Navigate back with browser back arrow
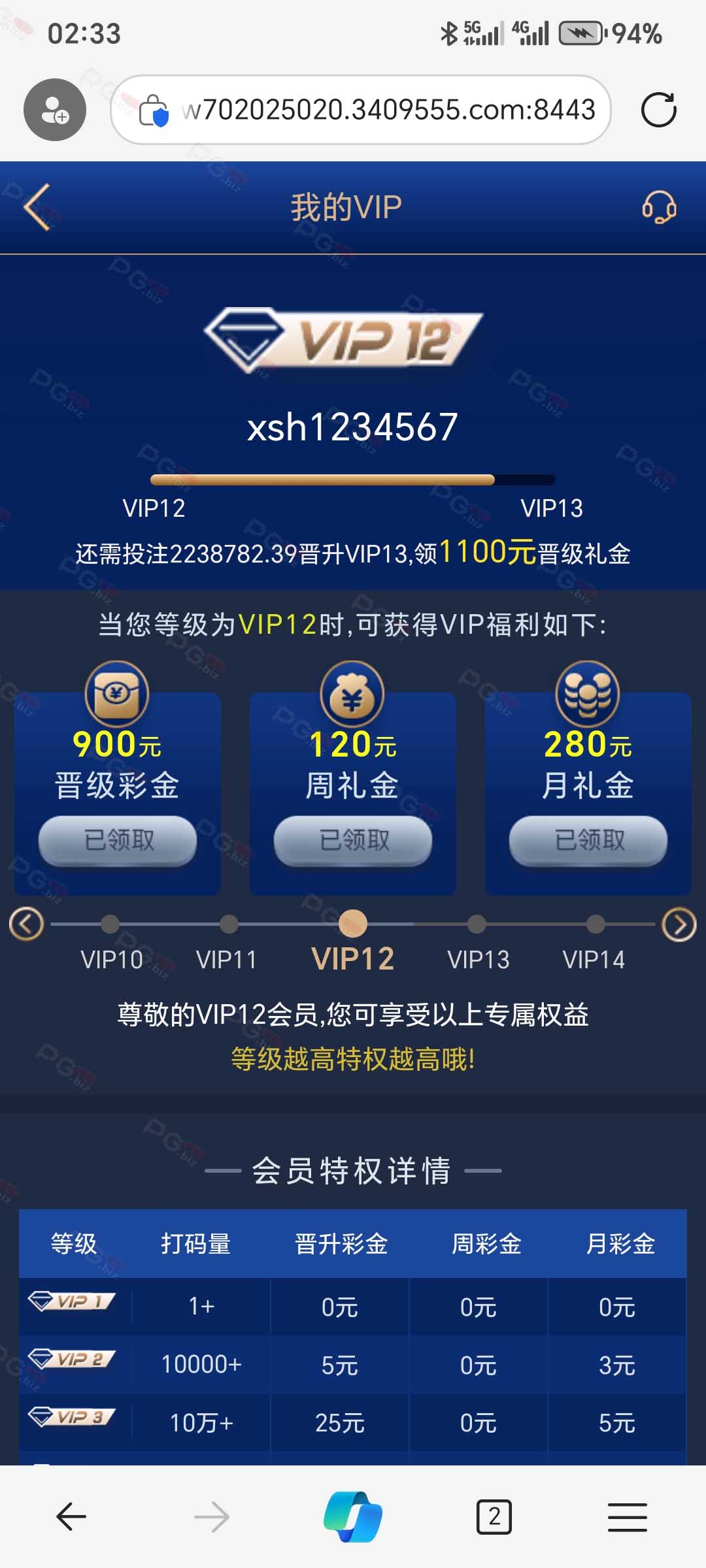The width and height of the screenshot is (706, 1568). coord(71,1516)
